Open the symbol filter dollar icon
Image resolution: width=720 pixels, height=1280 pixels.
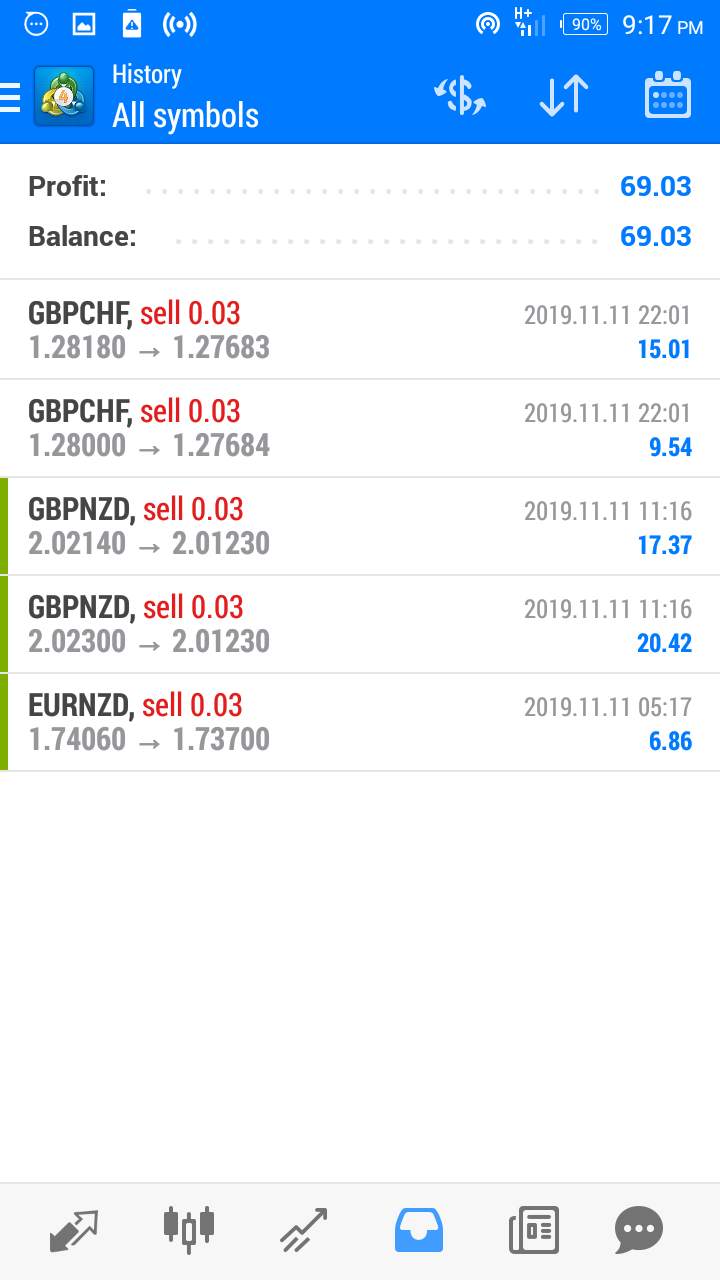[460, 96]
